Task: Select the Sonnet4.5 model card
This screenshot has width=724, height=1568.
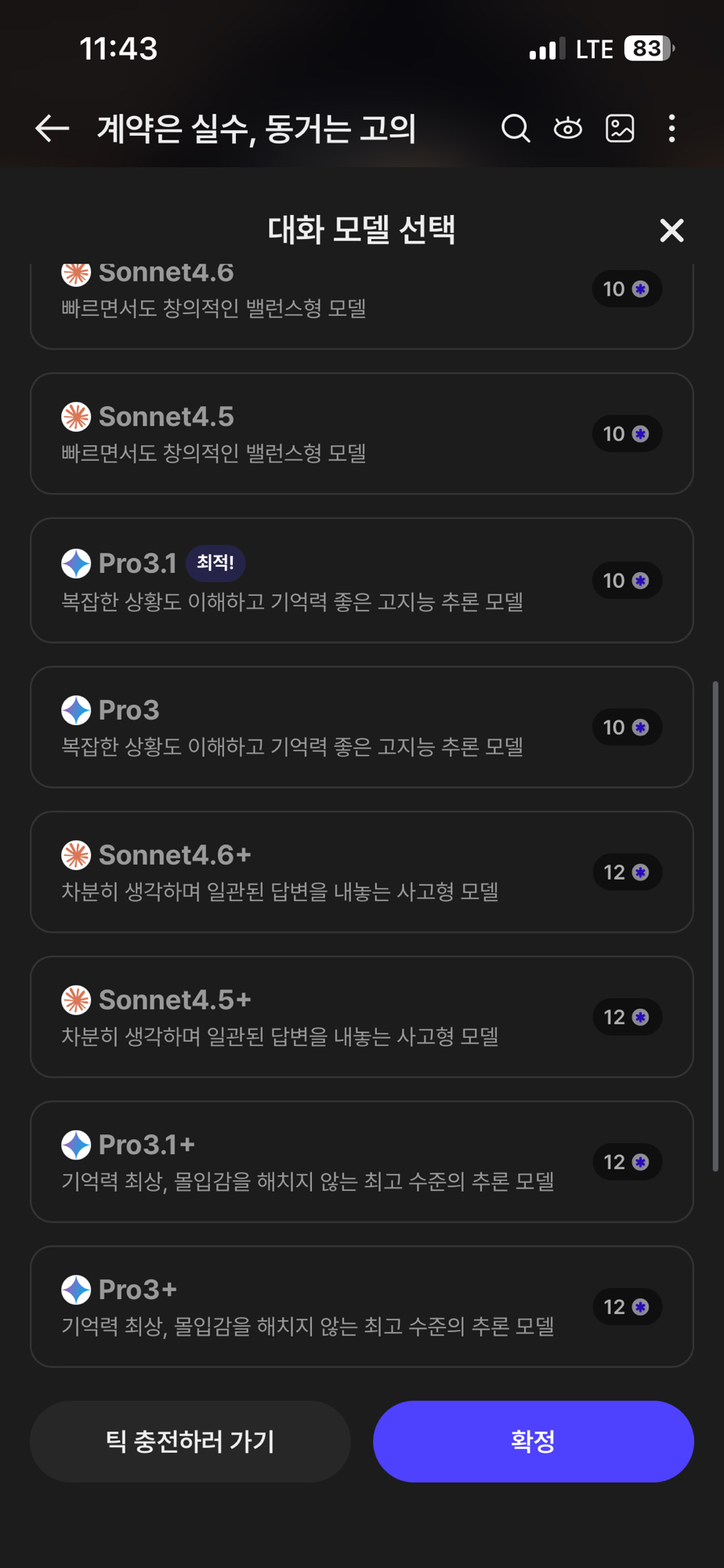Action: tap(360, 434)
